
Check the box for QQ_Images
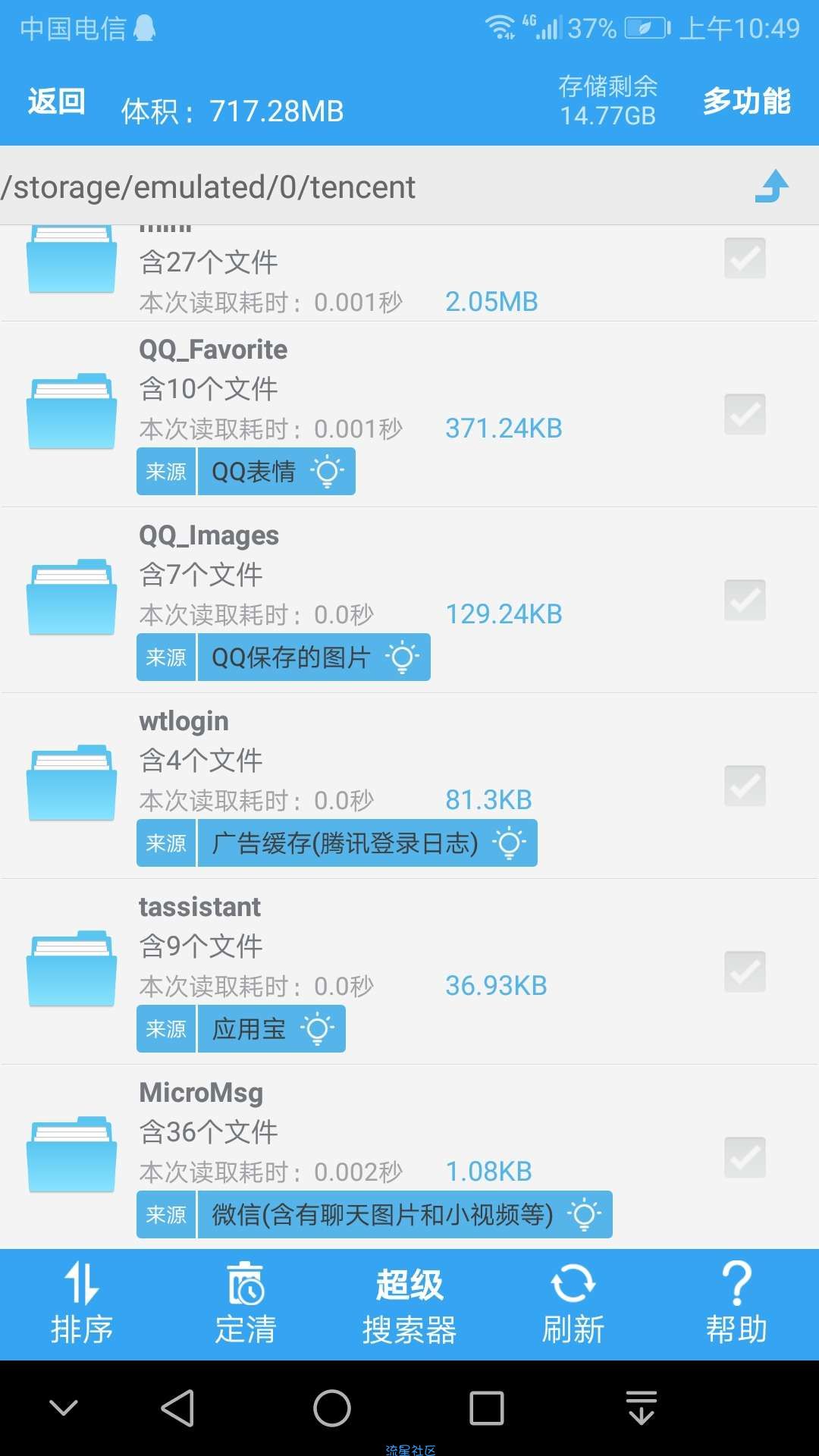(x=745, y=601)
